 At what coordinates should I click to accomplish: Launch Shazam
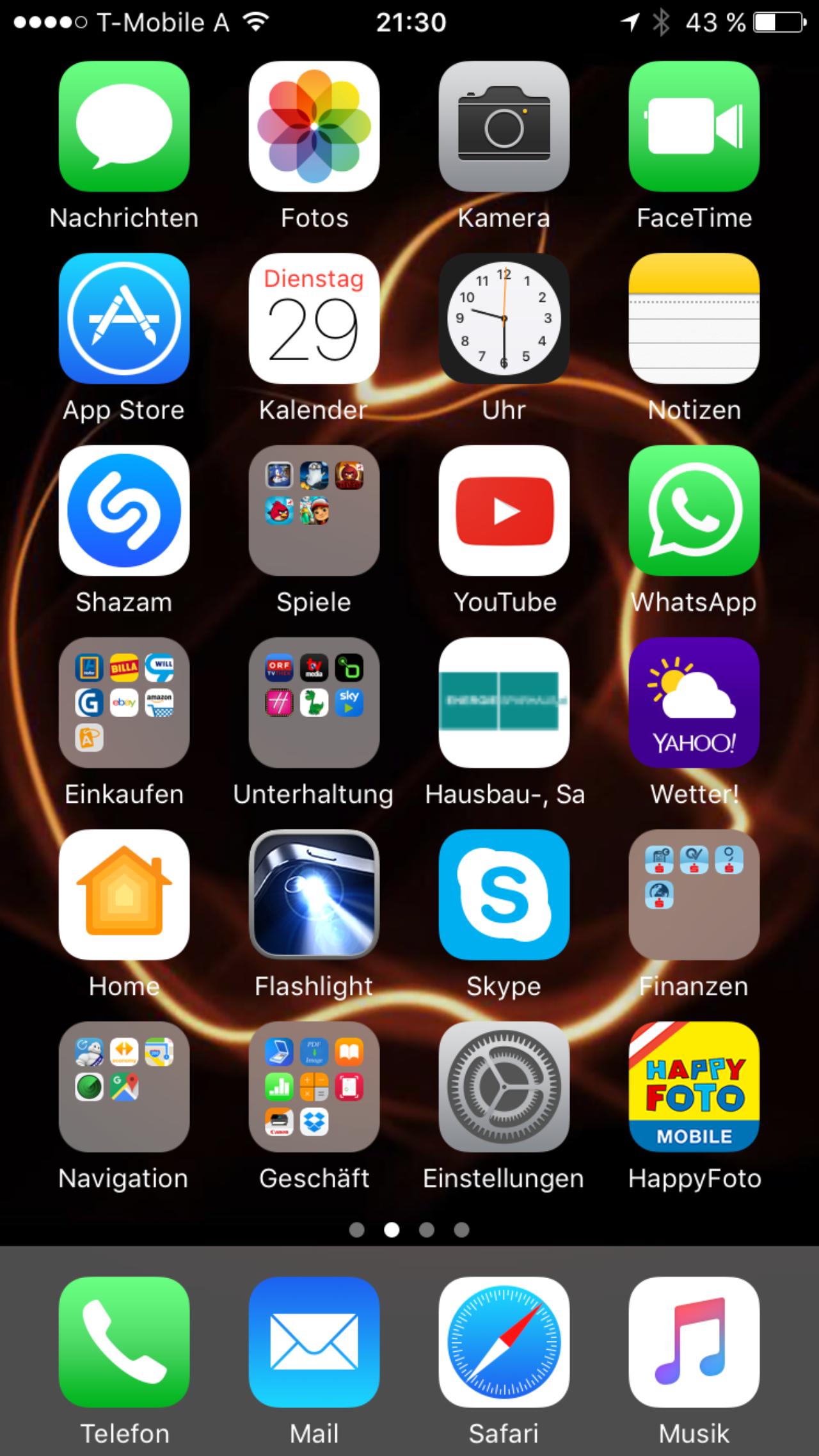pyautogui.click(x=124, y=510)
